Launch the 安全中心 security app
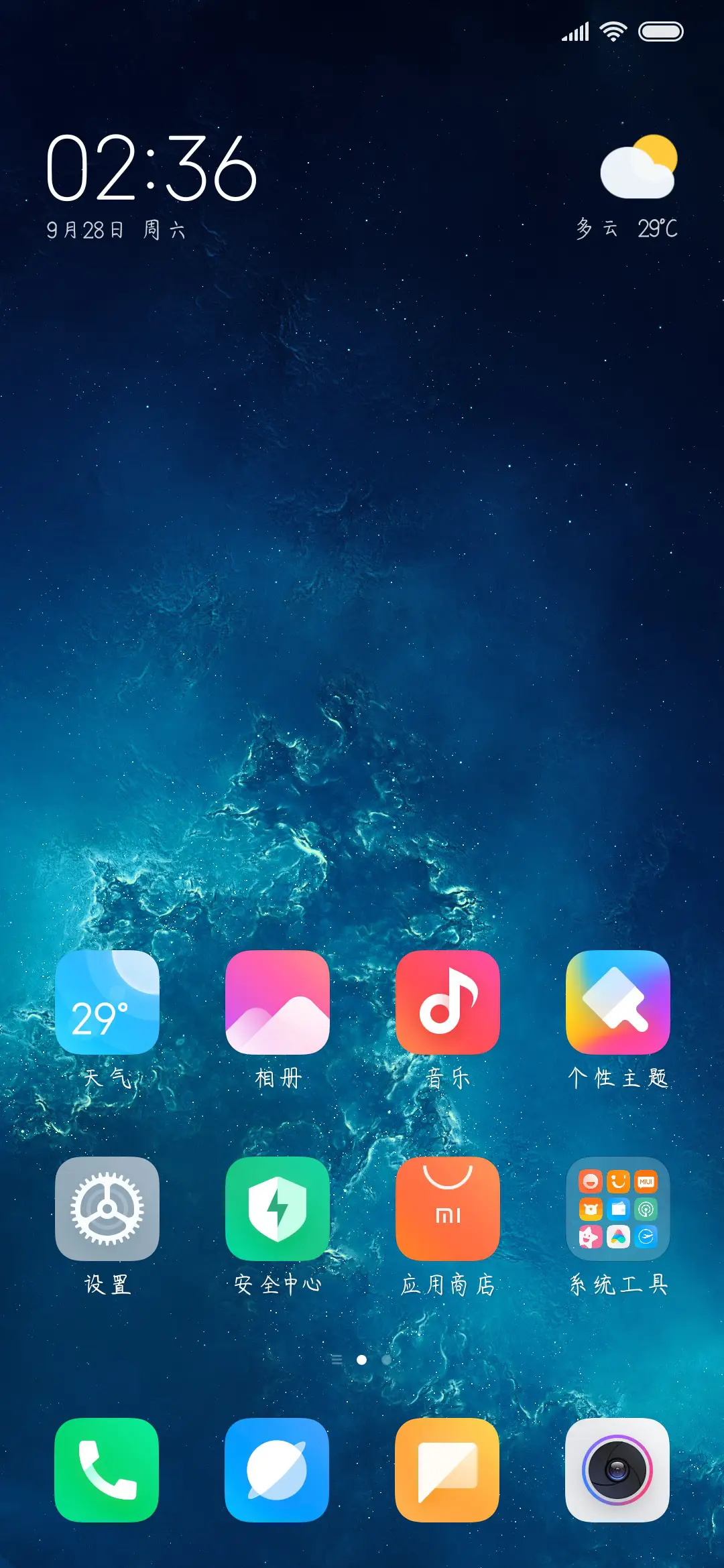 278,1209
